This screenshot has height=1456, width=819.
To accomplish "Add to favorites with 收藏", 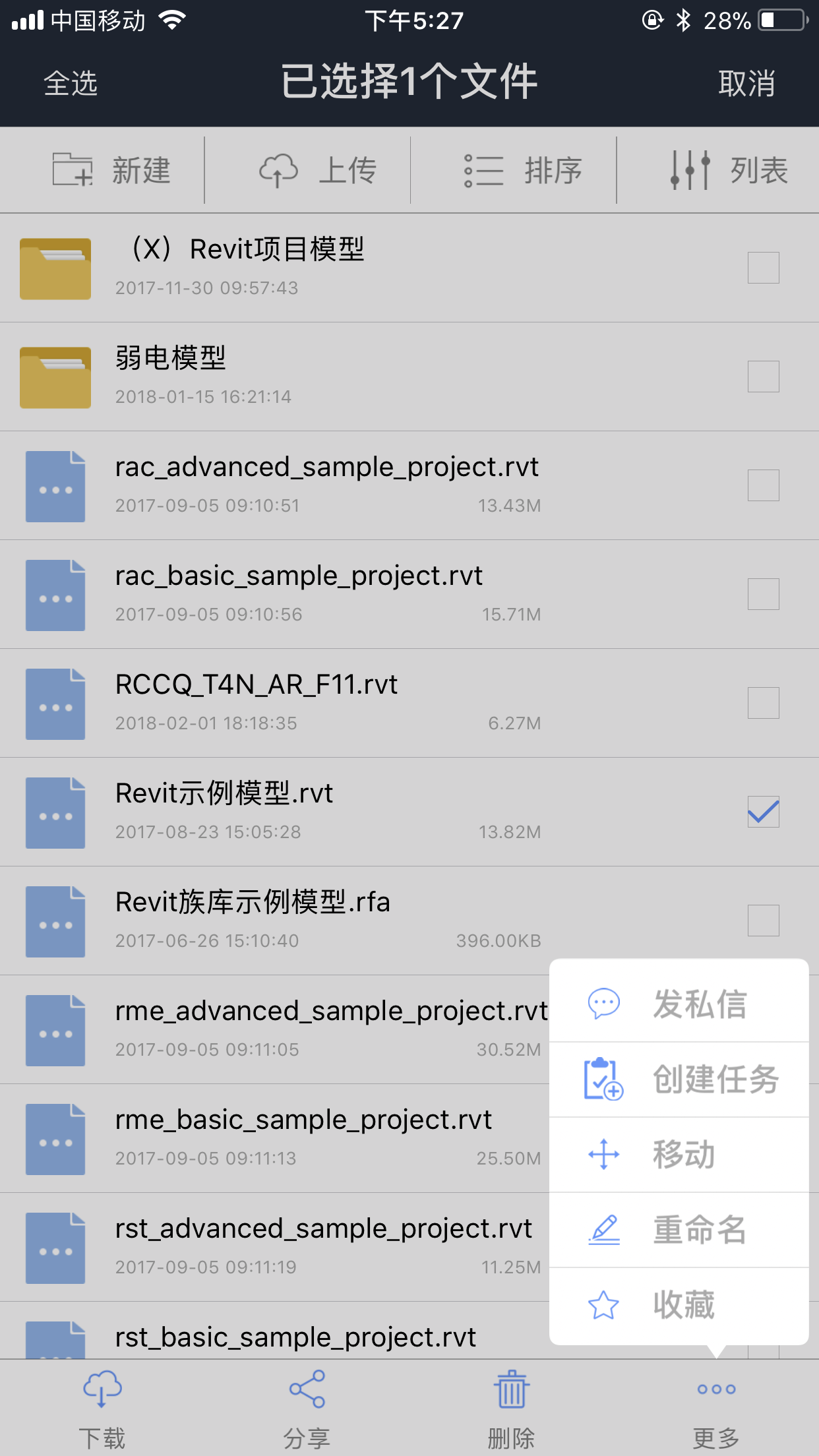I will point(679,1305).
